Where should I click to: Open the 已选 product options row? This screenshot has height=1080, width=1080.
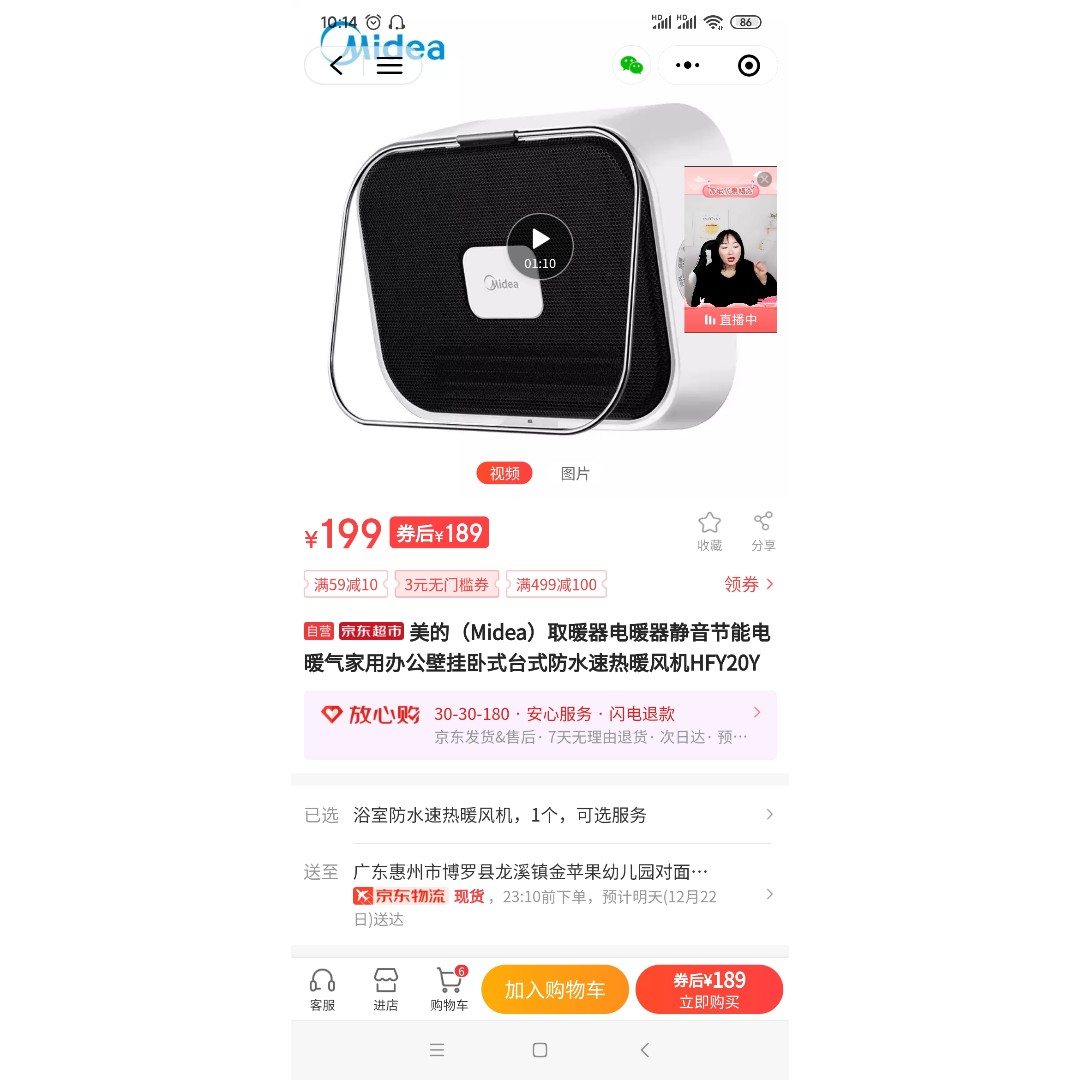click(x=540, y=815)
